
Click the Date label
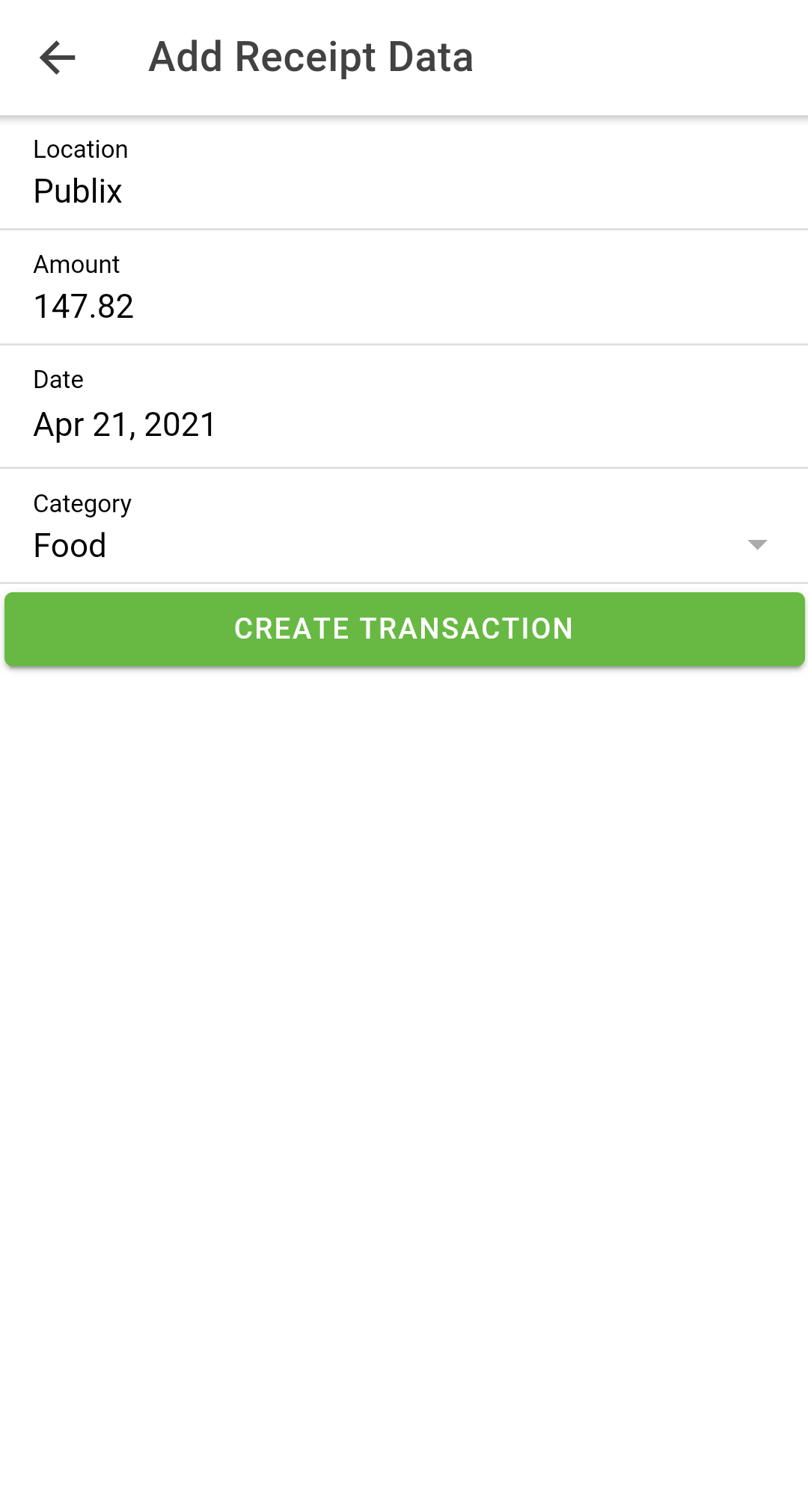pos(57,380)
